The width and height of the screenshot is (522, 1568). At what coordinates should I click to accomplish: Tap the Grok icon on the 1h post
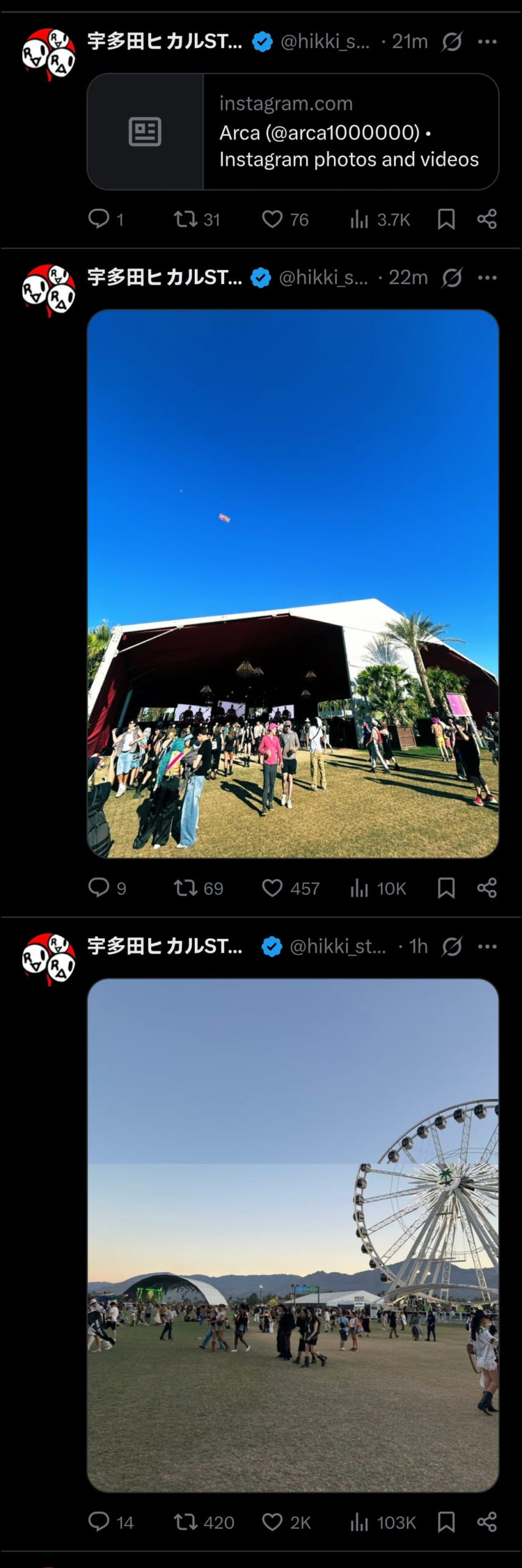[452, 946]
